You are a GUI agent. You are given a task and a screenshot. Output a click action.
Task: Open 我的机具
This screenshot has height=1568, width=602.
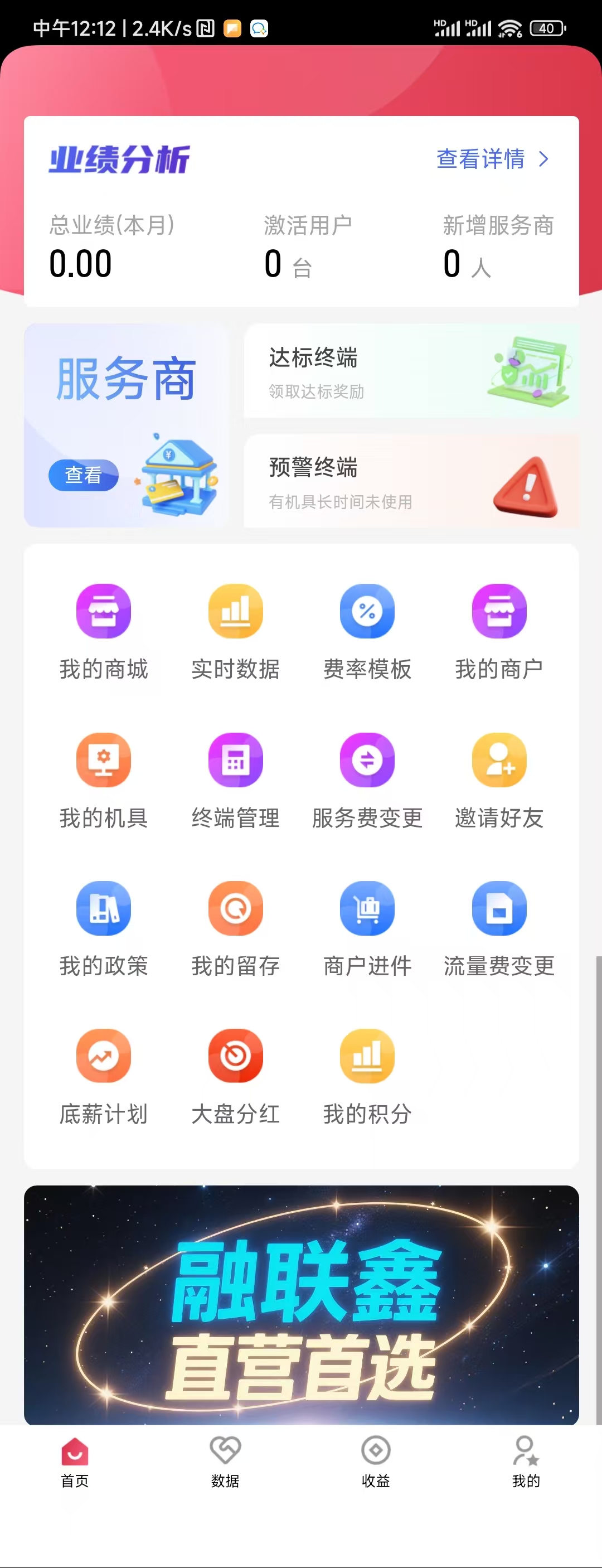(x=104, y=780)
